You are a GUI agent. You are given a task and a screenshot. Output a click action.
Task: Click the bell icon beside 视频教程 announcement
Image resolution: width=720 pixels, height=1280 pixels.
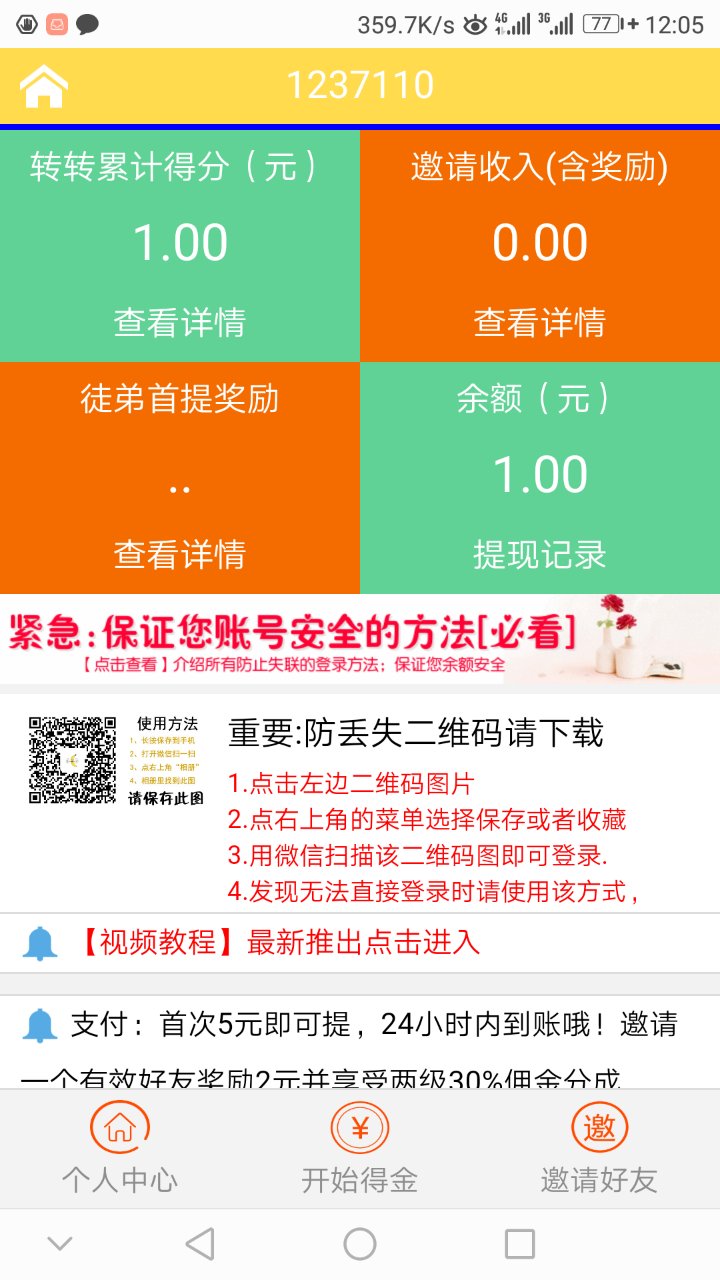[x=41, y=941]
